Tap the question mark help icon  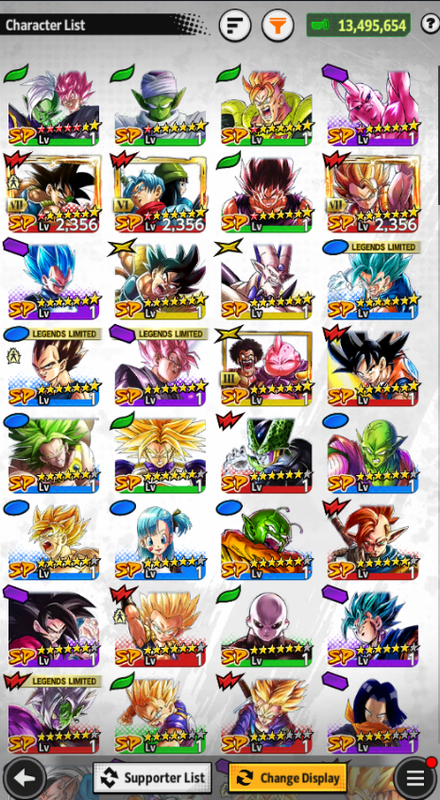click(429, 24)
